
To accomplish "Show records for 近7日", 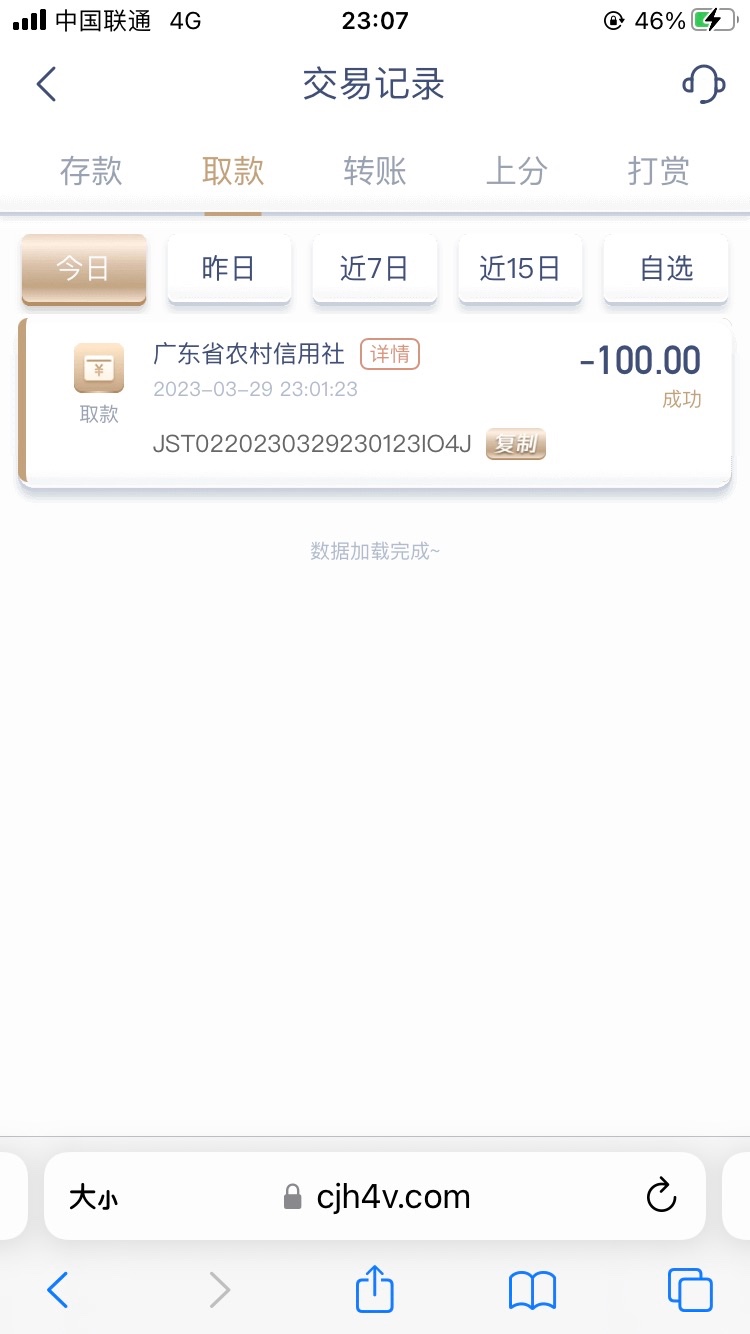I will pyautogui.click(x=375, y=269).
